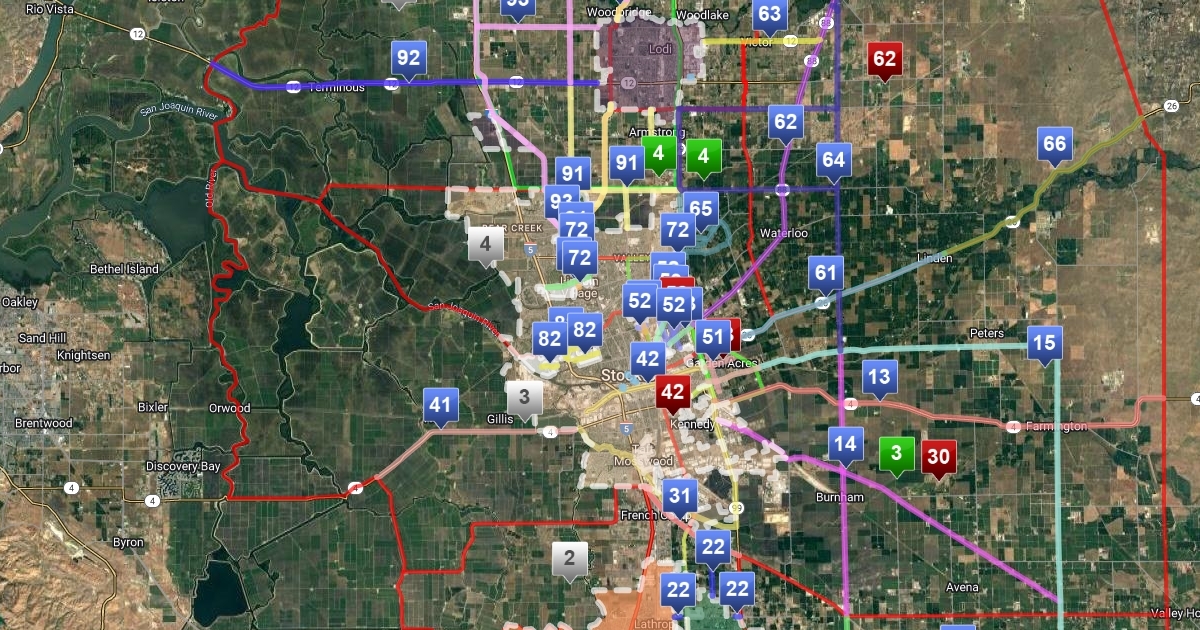This screenshot has width=1200, height=630.
Task: Select the red 62 map marker
Action: click(x=884, y=59)
